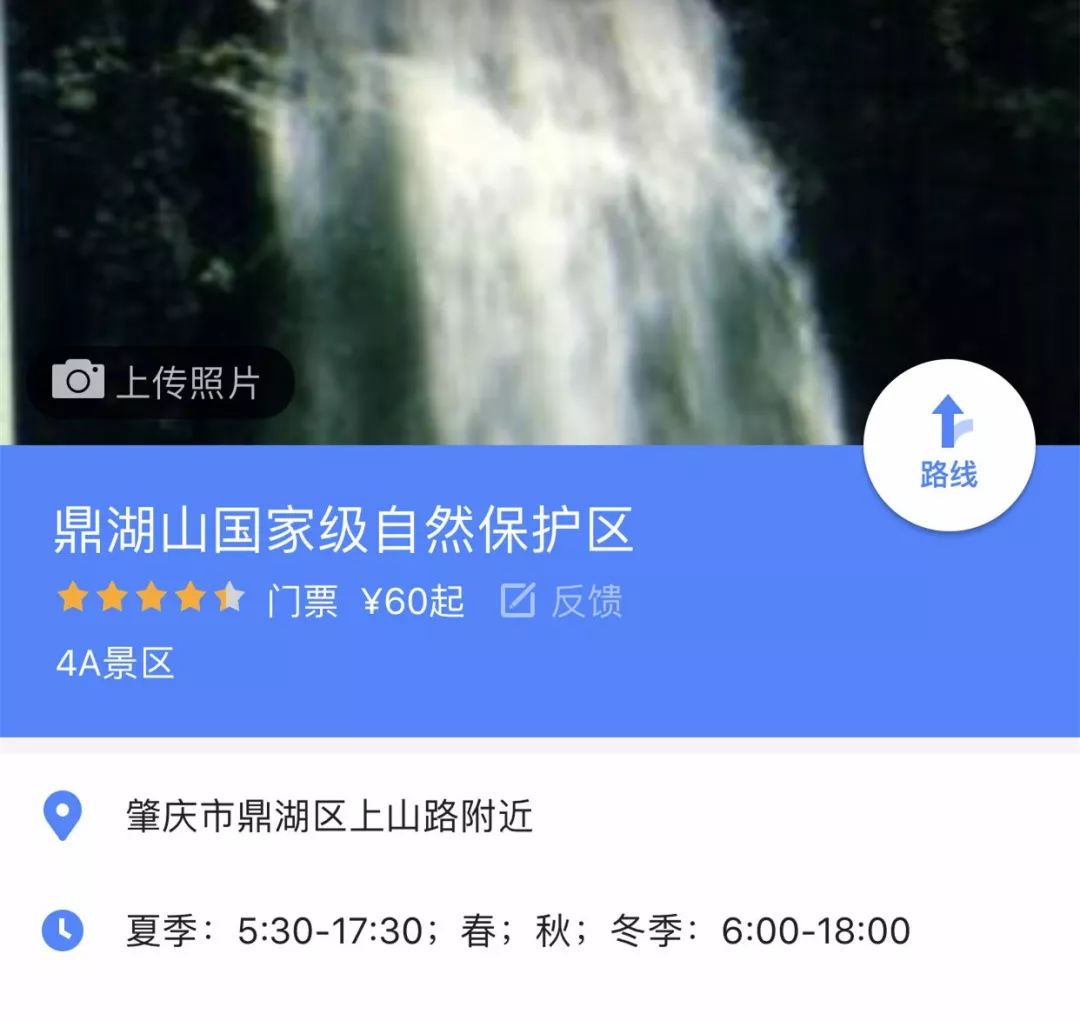1080x1021 pixels.
Task: View the waterfall header photo
Action: click(x=540, y=222)
